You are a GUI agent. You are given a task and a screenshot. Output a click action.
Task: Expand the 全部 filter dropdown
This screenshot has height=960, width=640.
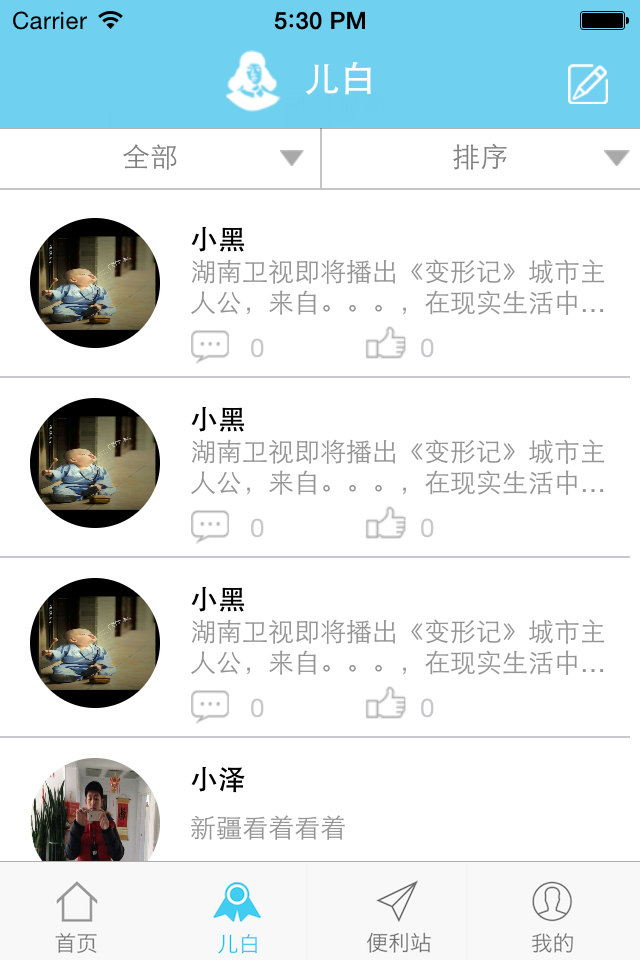coord(160,158)
